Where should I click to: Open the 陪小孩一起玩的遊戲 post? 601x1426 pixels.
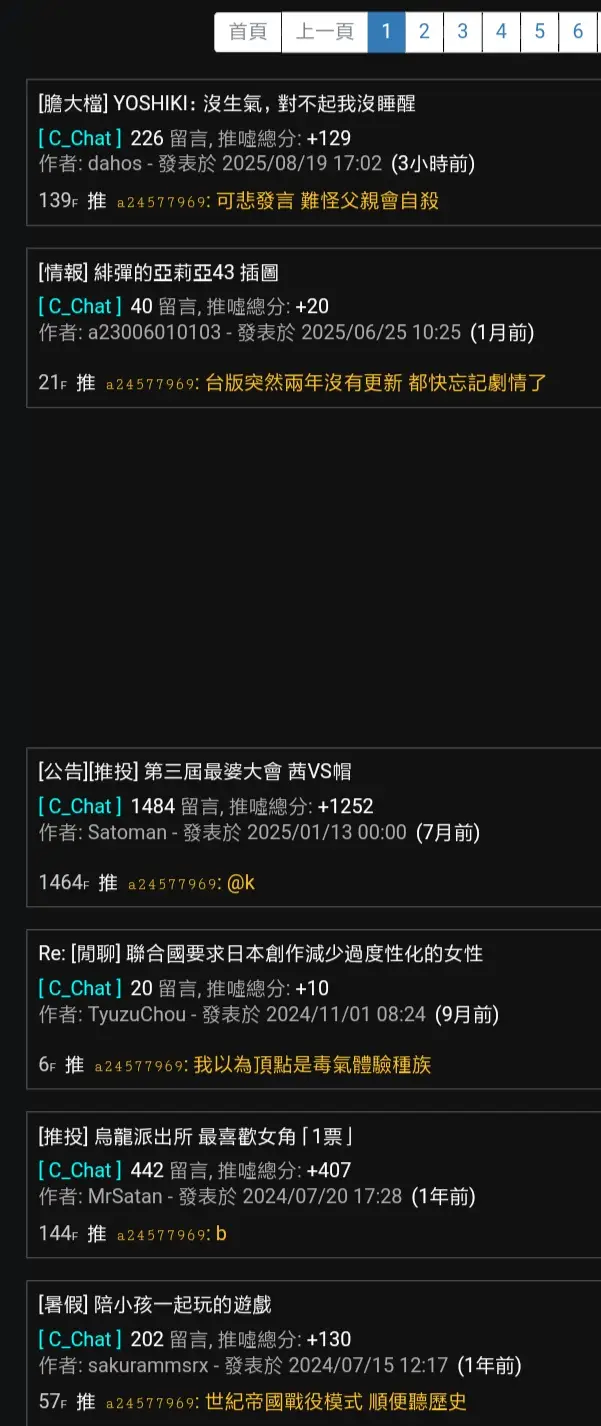click(155, 1304)
